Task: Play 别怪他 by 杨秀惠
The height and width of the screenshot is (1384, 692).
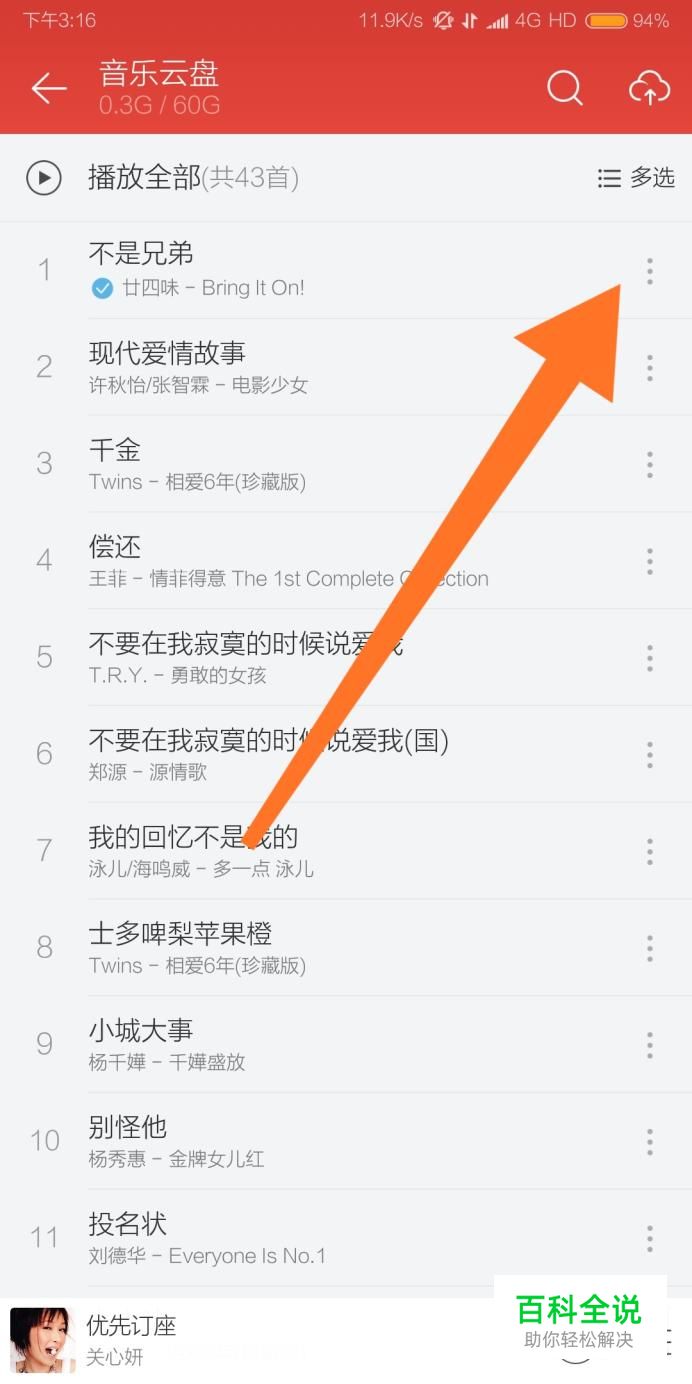Action: coord(346,1141)
